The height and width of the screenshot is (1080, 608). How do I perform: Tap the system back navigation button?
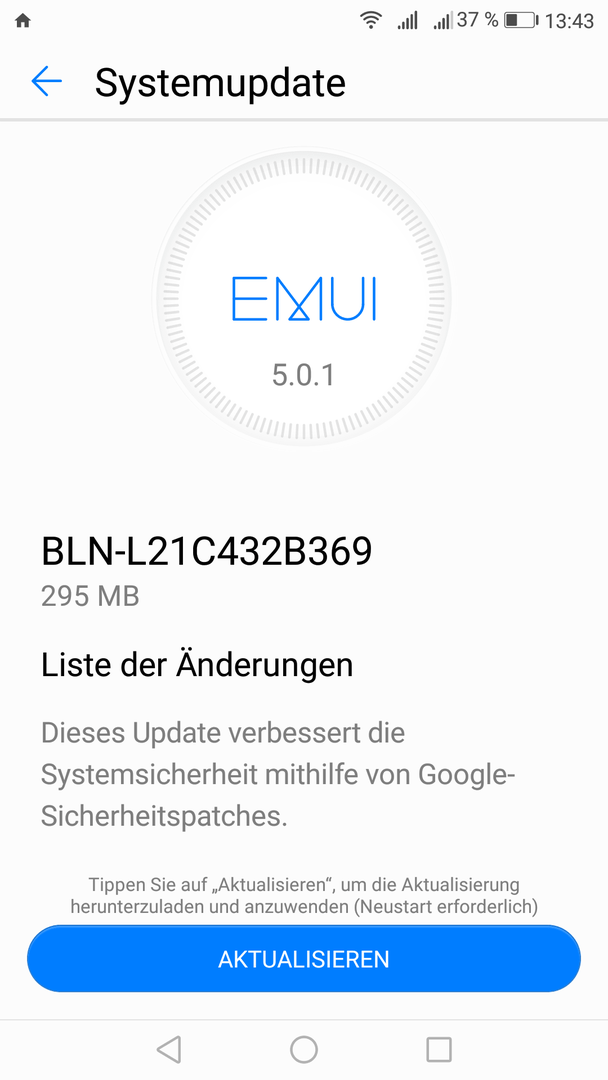[x=169, y=1049]
